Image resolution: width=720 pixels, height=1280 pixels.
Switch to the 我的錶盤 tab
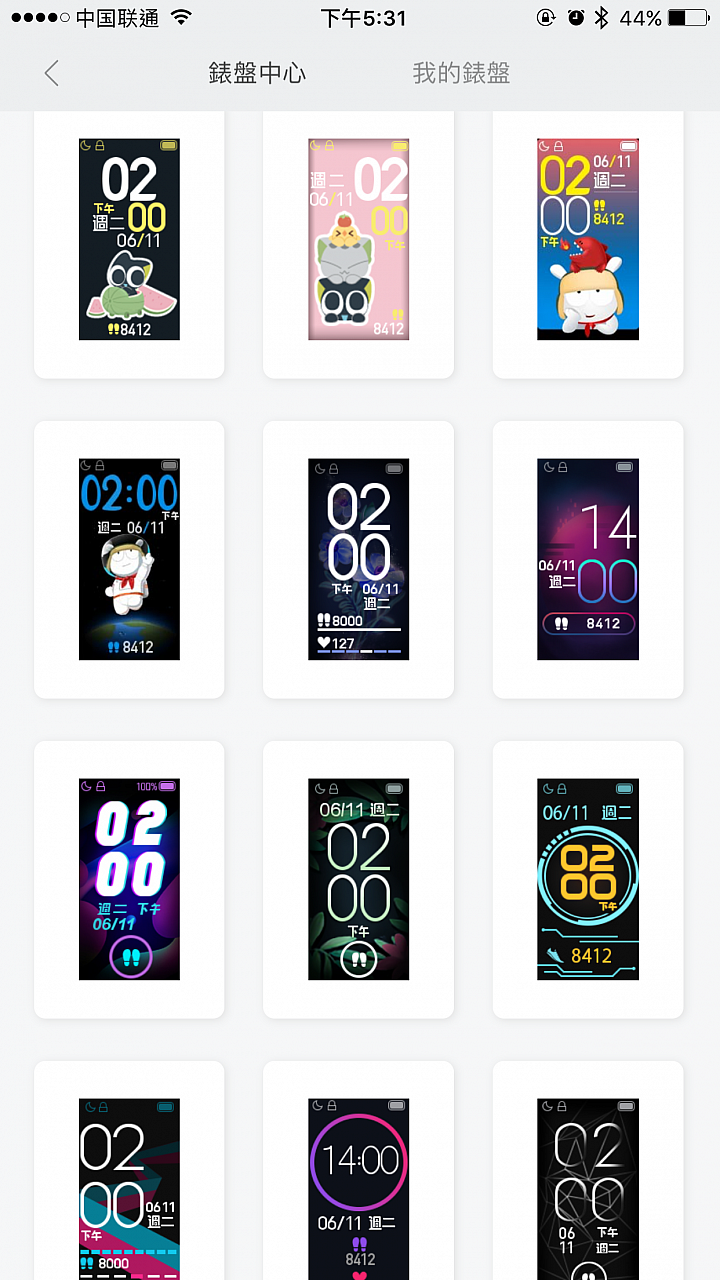pos(461,73)
